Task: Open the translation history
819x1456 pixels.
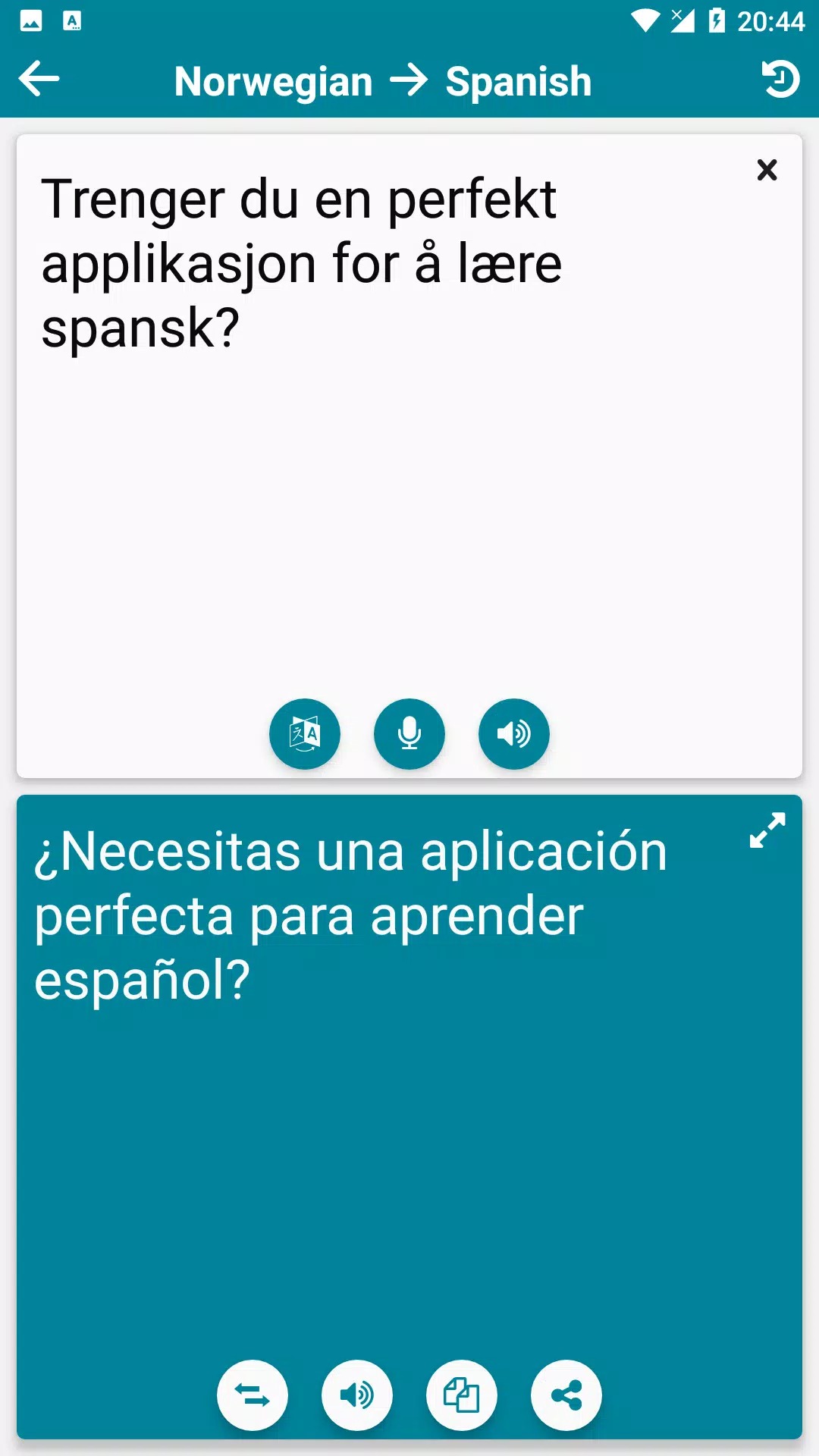Action: pyautogui.click(x=780, y=79)
